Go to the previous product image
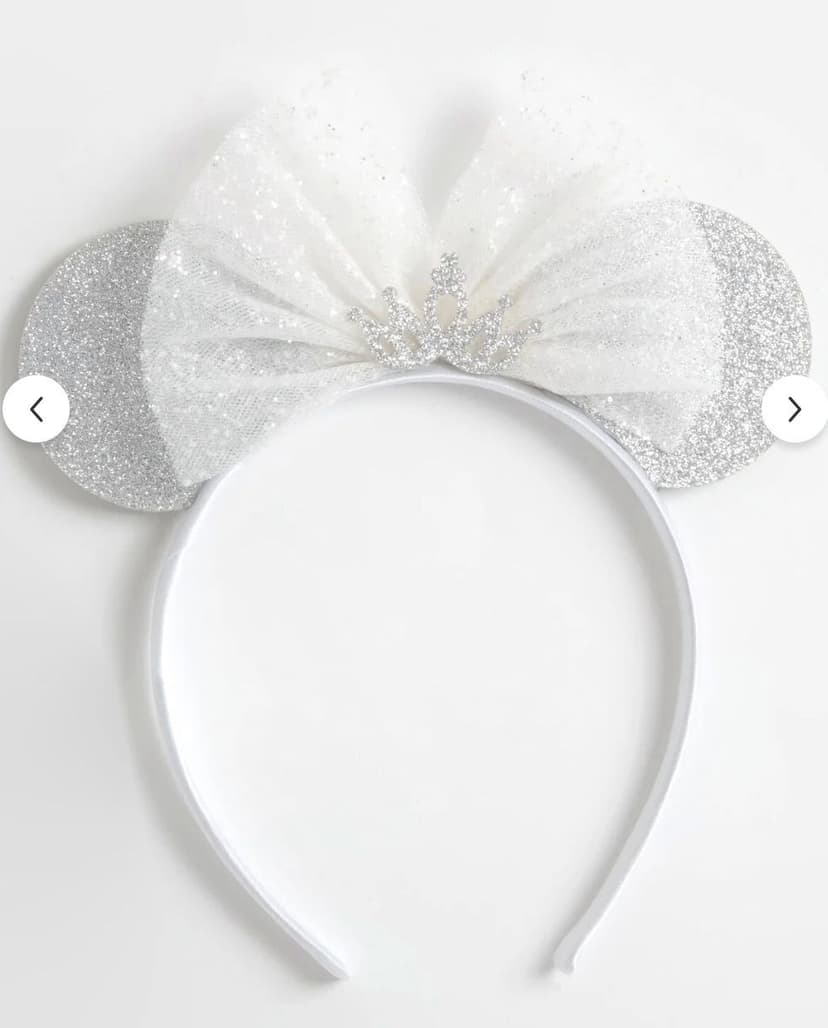Screen dimensions: 828x1028 [36, 409]
